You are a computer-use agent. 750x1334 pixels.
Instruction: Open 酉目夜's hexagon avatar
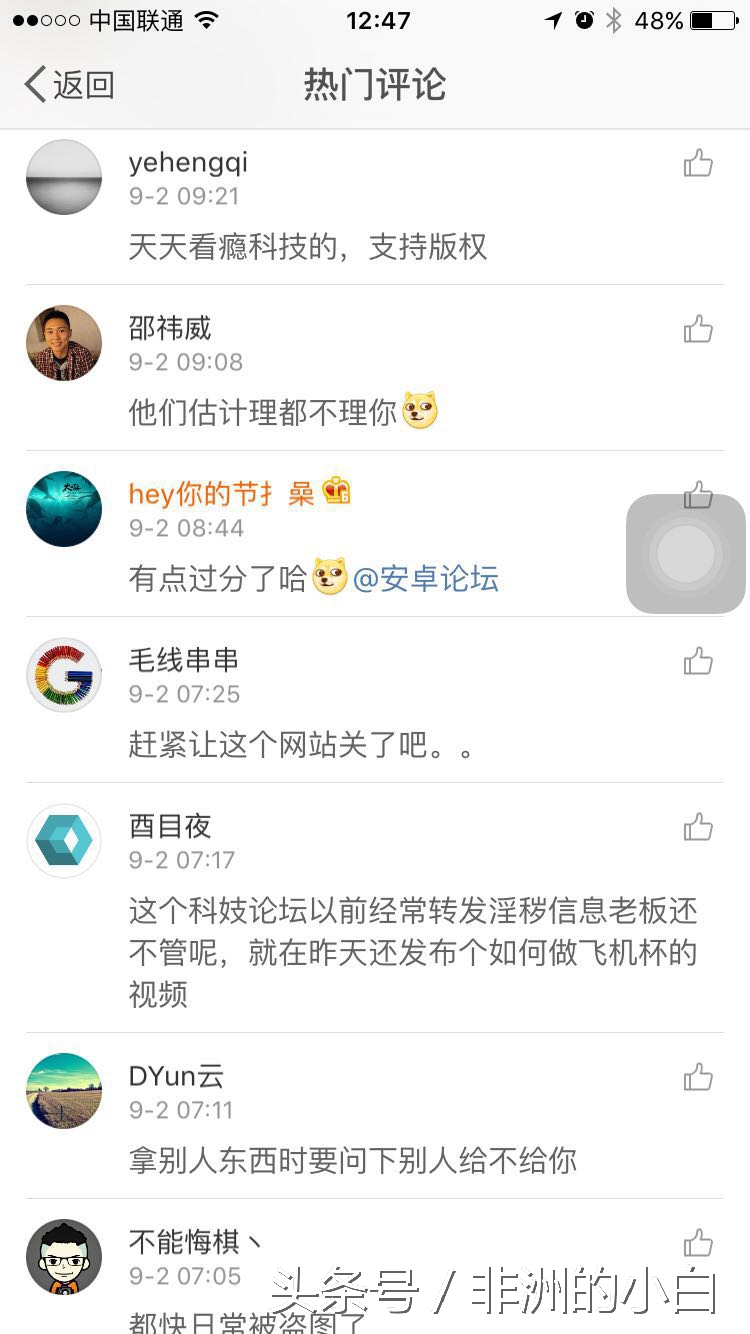pyautogui.click(x=64, y=841)
